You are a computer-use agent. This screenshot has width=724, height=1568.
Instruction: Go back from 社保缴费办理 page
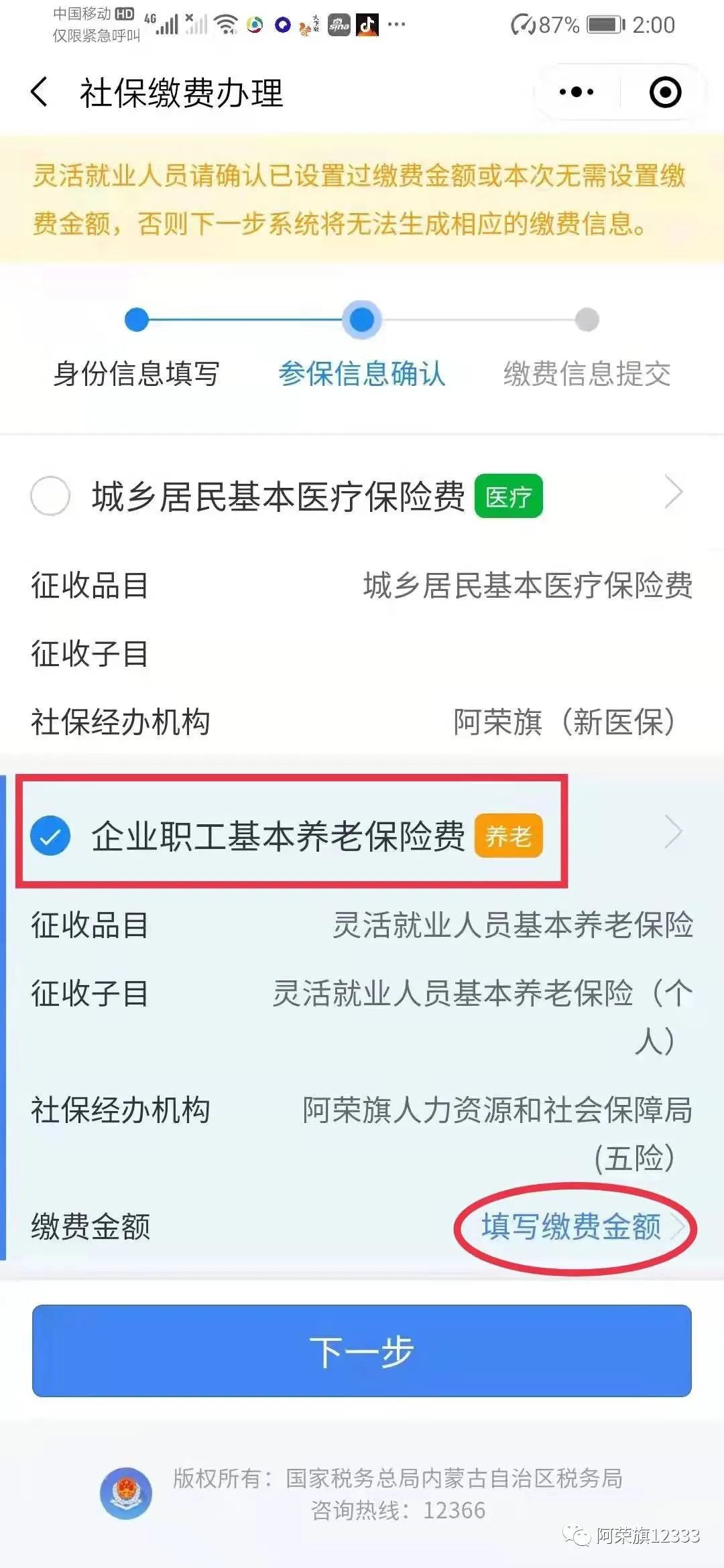click(40, 92)
